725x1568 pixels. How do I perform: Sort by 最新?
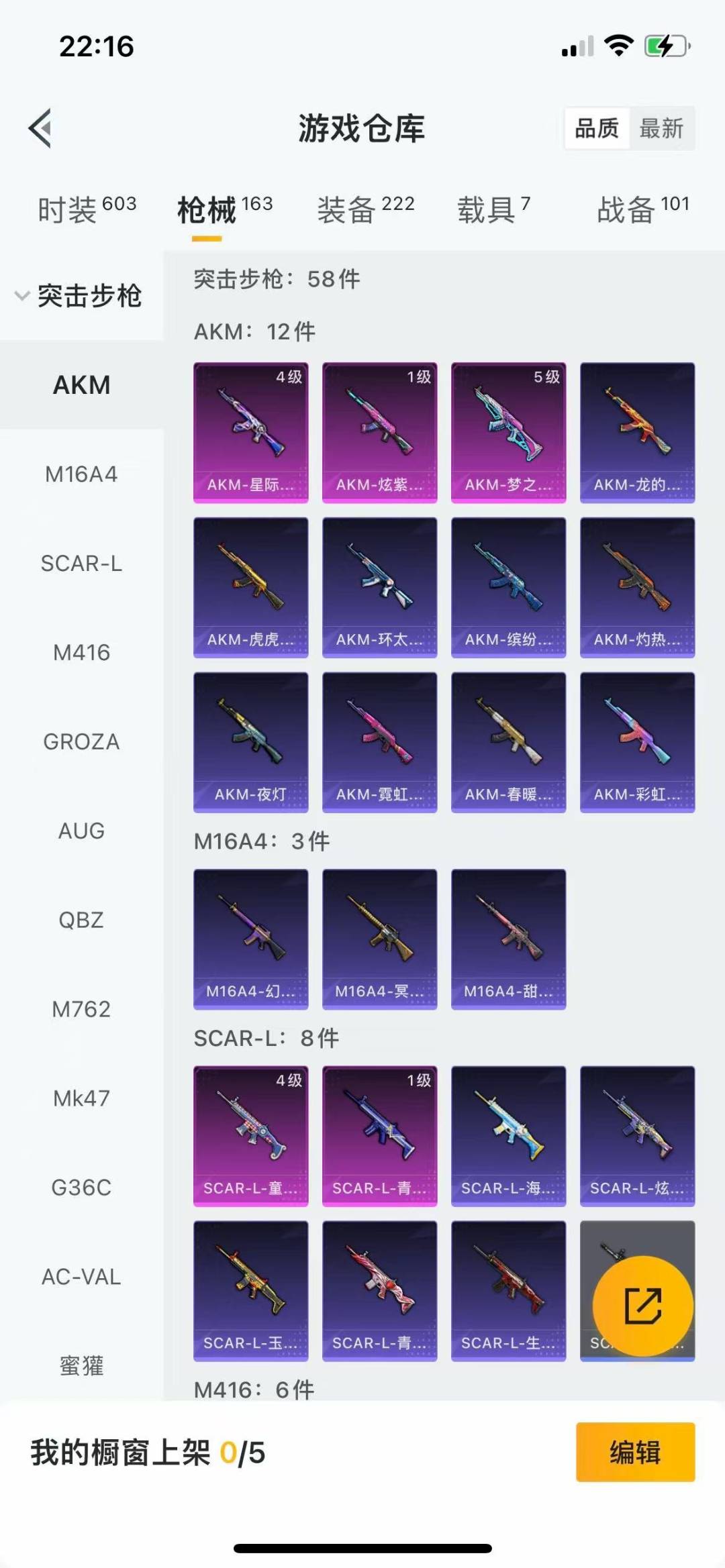point(661,128)
